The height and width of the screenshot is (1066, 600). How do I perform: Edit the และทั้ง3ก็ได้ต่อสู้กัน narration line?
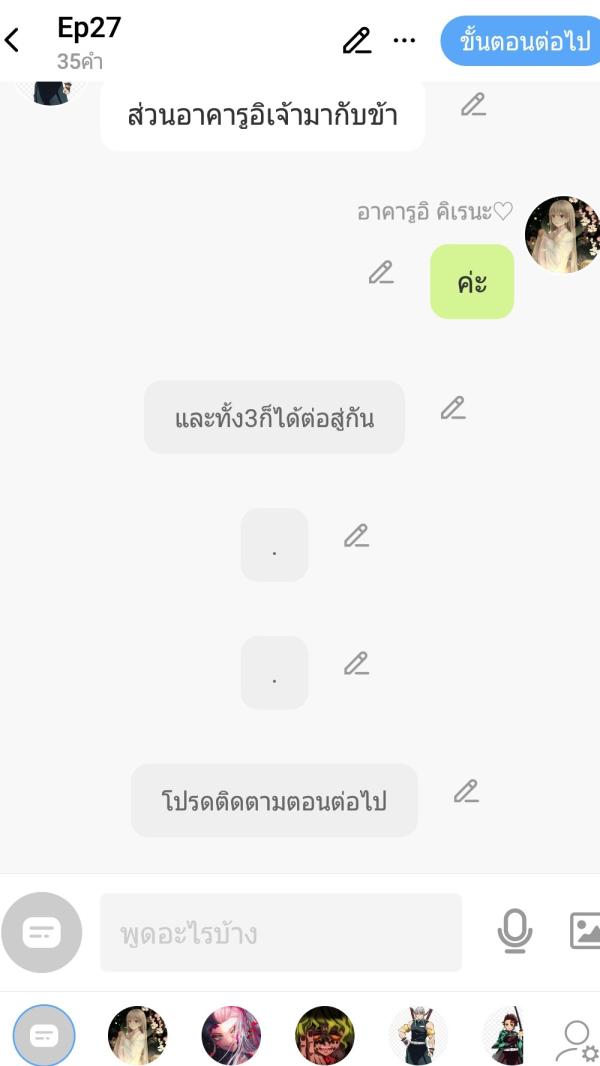tap(453, 408)
